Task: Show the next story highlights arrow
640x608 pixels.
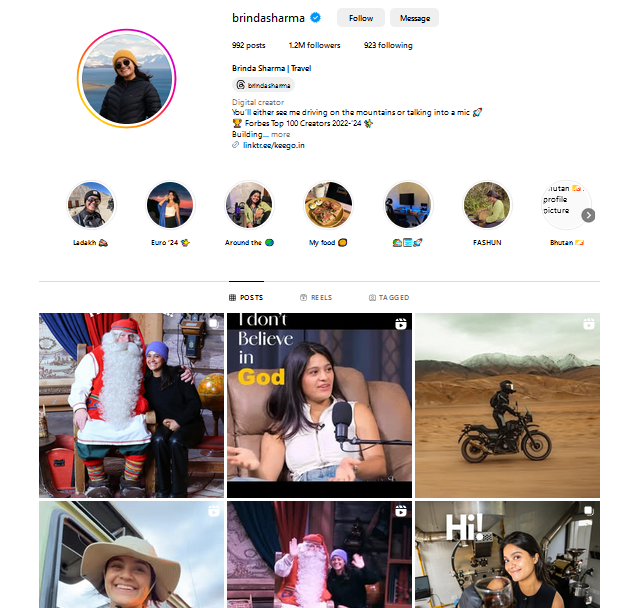Action: tap(589, 215)
